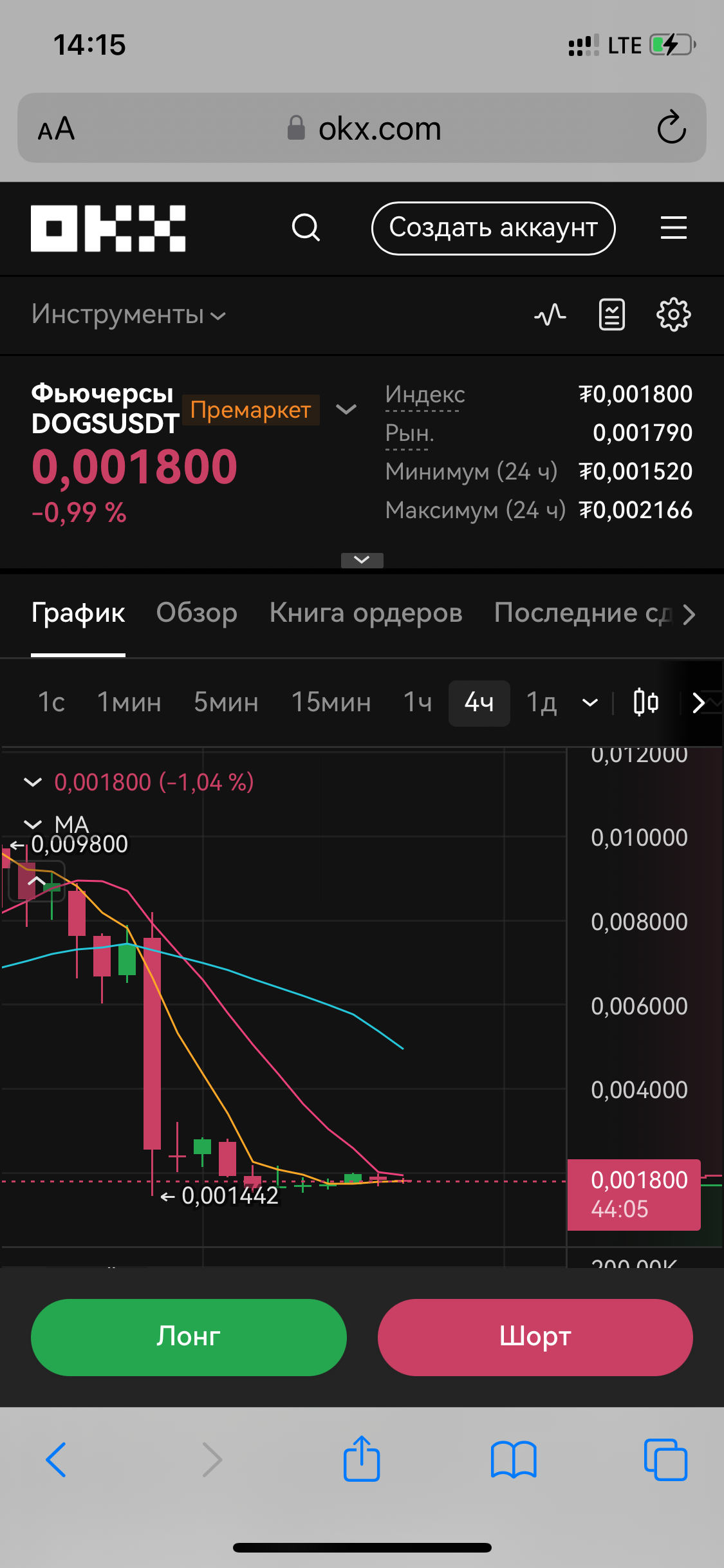This screenshot has height=1568, width=724.
Task: Switch to the Обзор tab
Action: point(197,613)
